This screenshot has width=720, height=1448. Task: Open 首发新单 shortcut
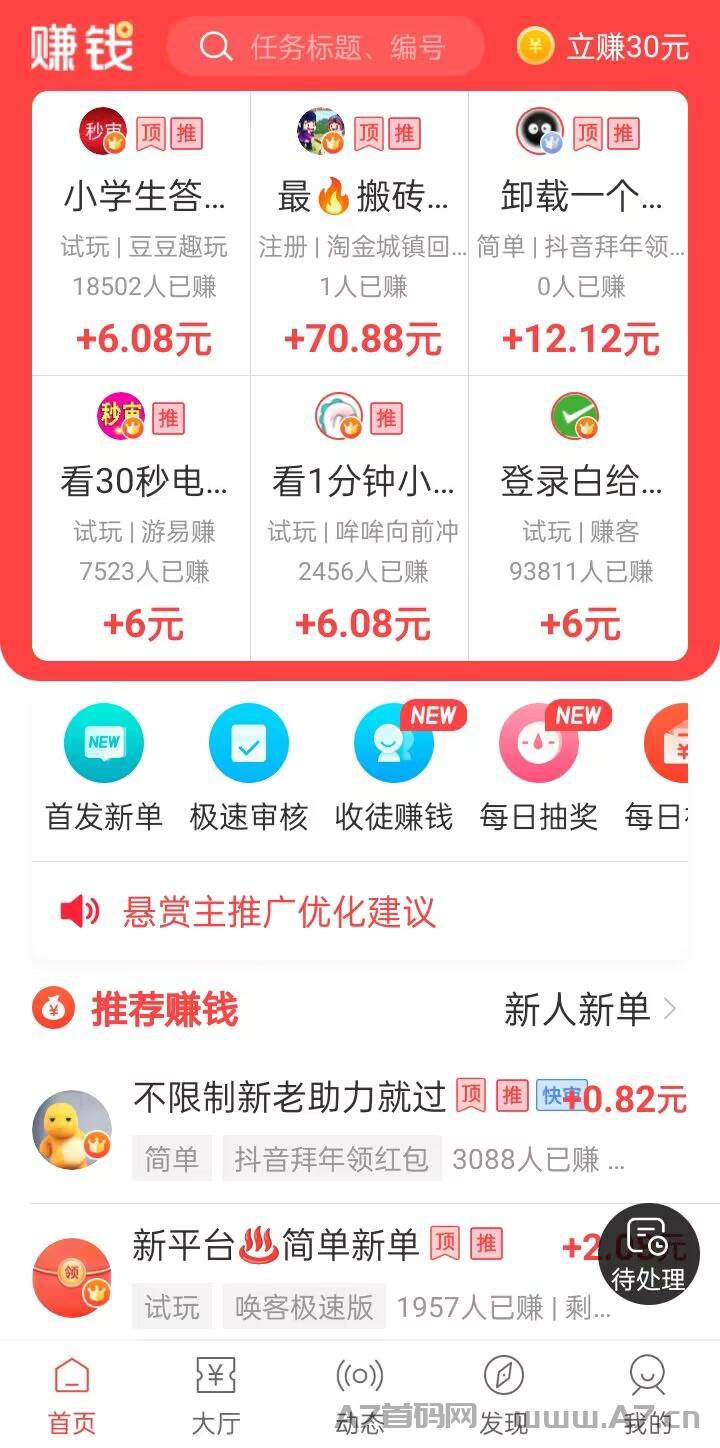104,768
